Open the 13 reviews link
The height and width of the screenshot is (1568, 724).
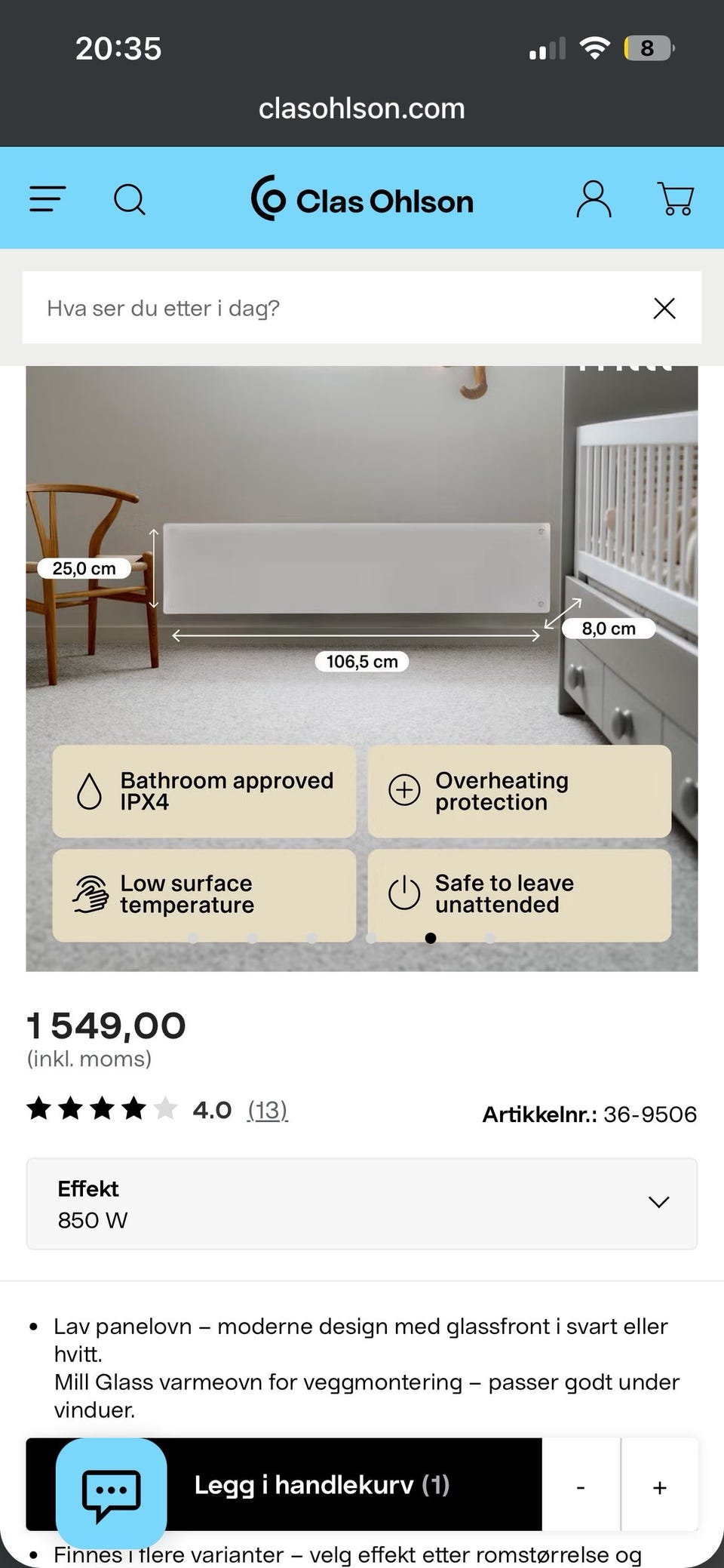(268, 1110)
